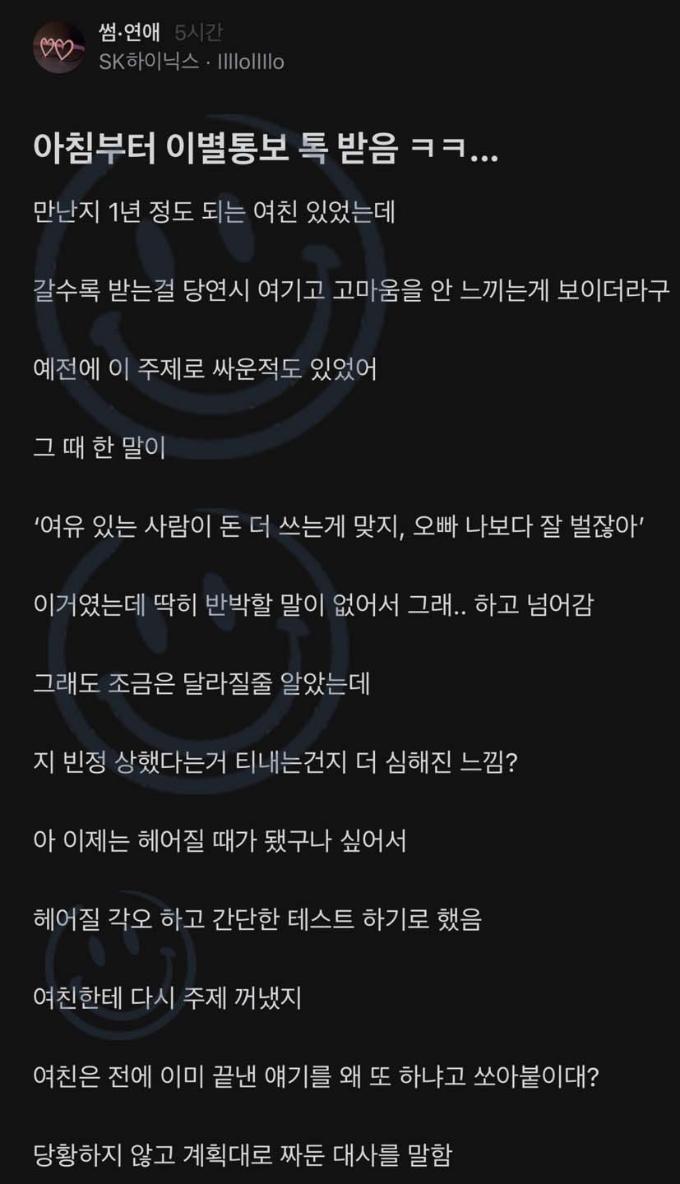This screenshot has height=1184, width=680.
Task: Open the 썸·연애 topic channel
Action: pos(127,34)
